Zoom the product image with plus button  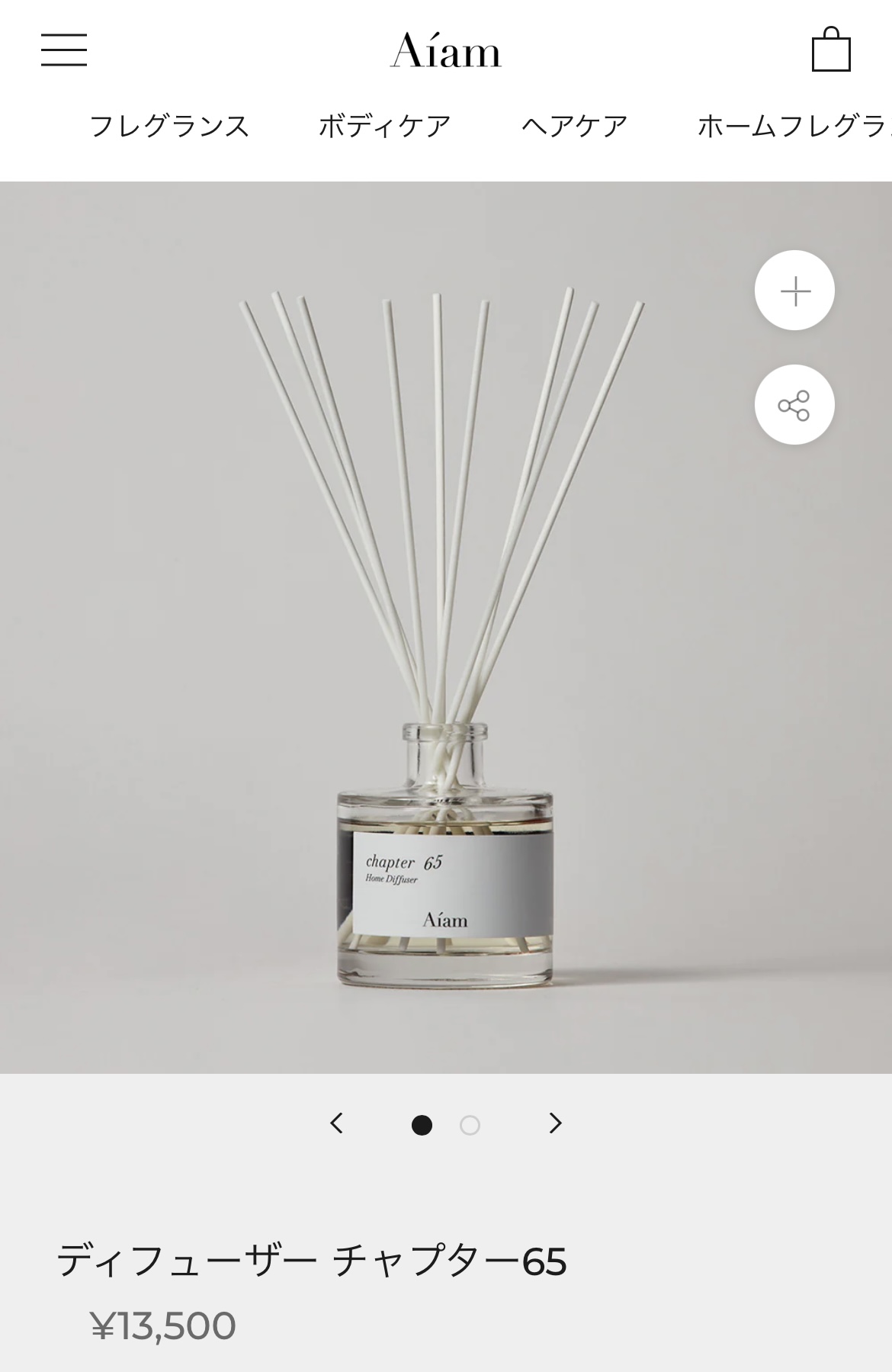(x=794, y=291)
